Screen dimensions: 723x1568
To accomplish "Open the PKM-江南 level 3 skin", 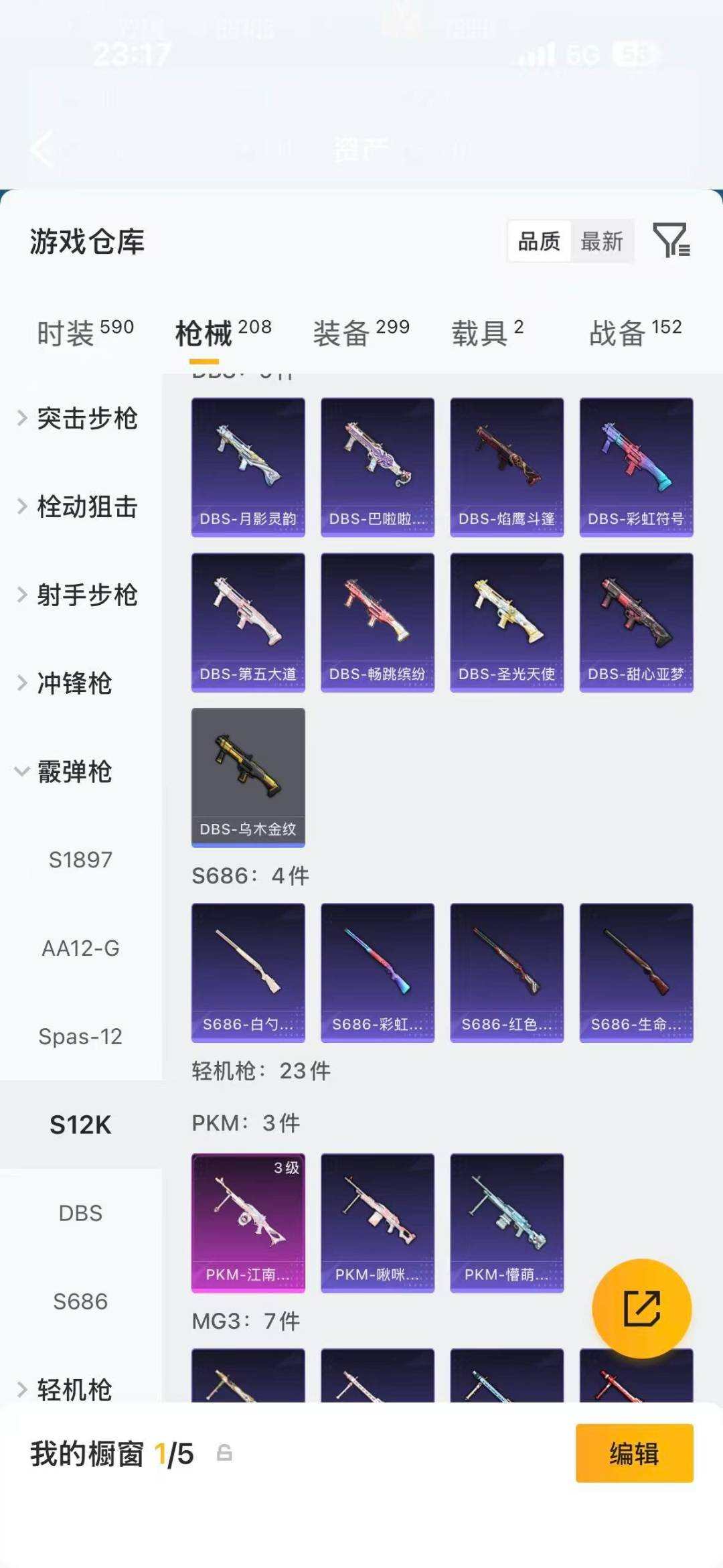I will [248, 1222].
